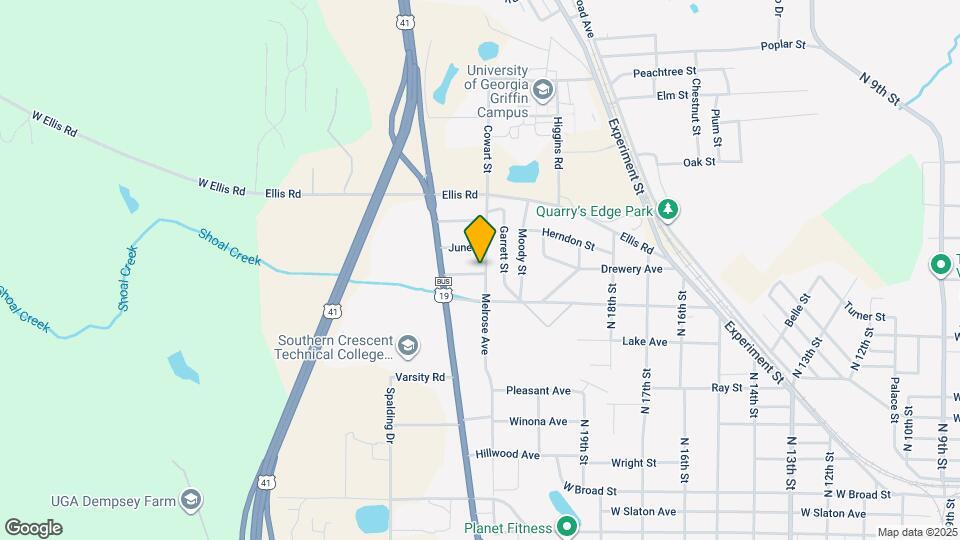This screenshot has width=960, height=540.
Task: Open the Southern Crescent Technical College marker
Action: tap(407, 346)
